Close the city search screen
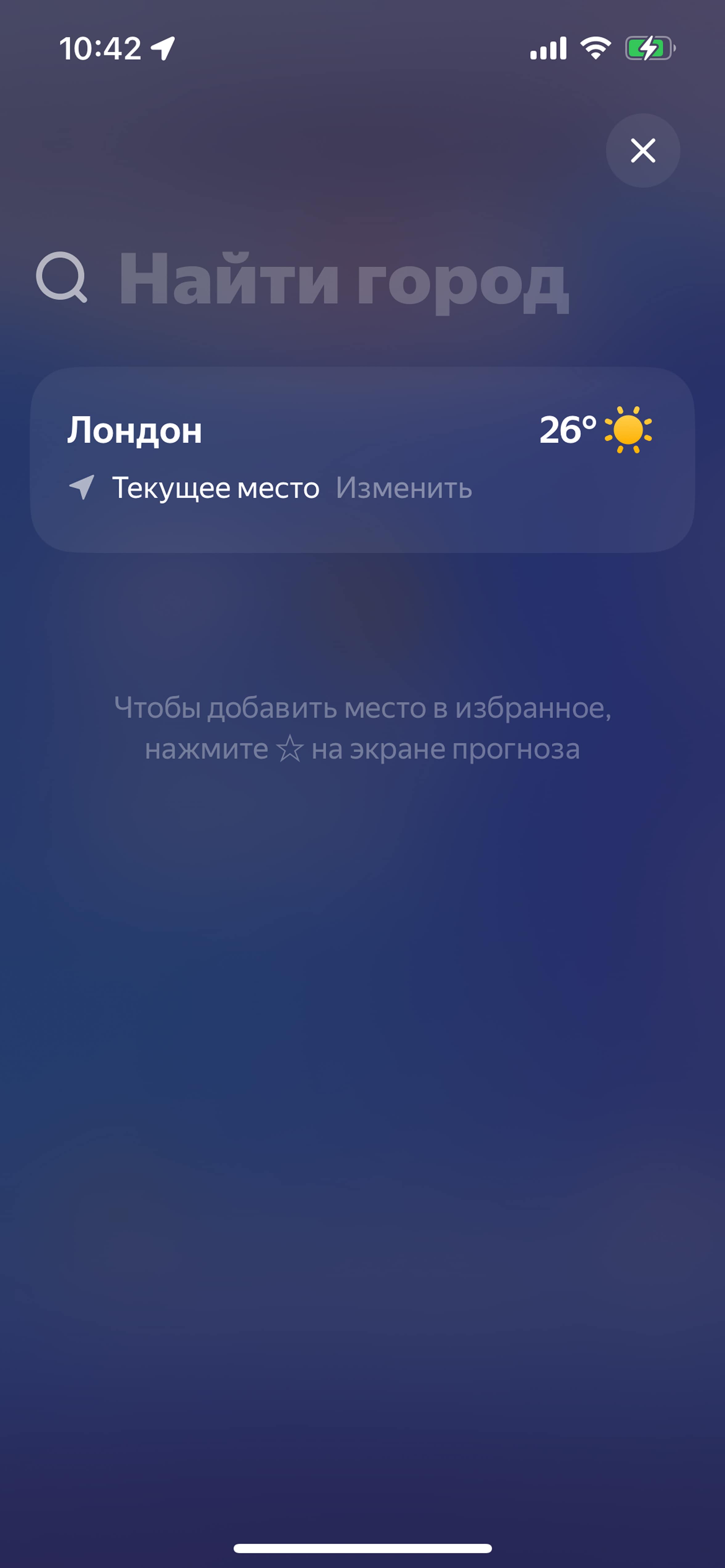The width and height of the screenshot is (725, 1568). click(x=643, y=150)
